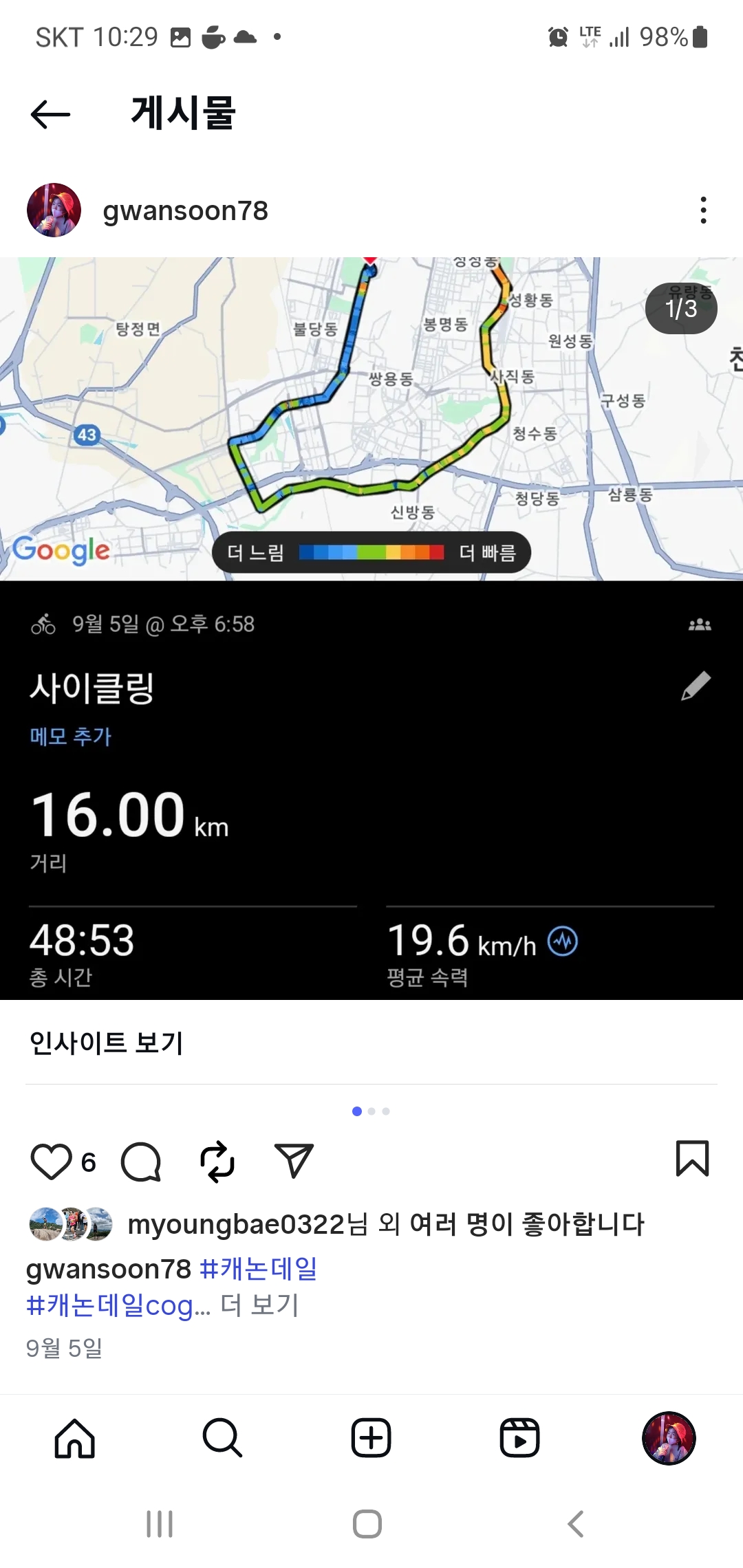The image size is (743, 1568).
Task: Go back from the 게시물 screen
Action: [51, 114]
